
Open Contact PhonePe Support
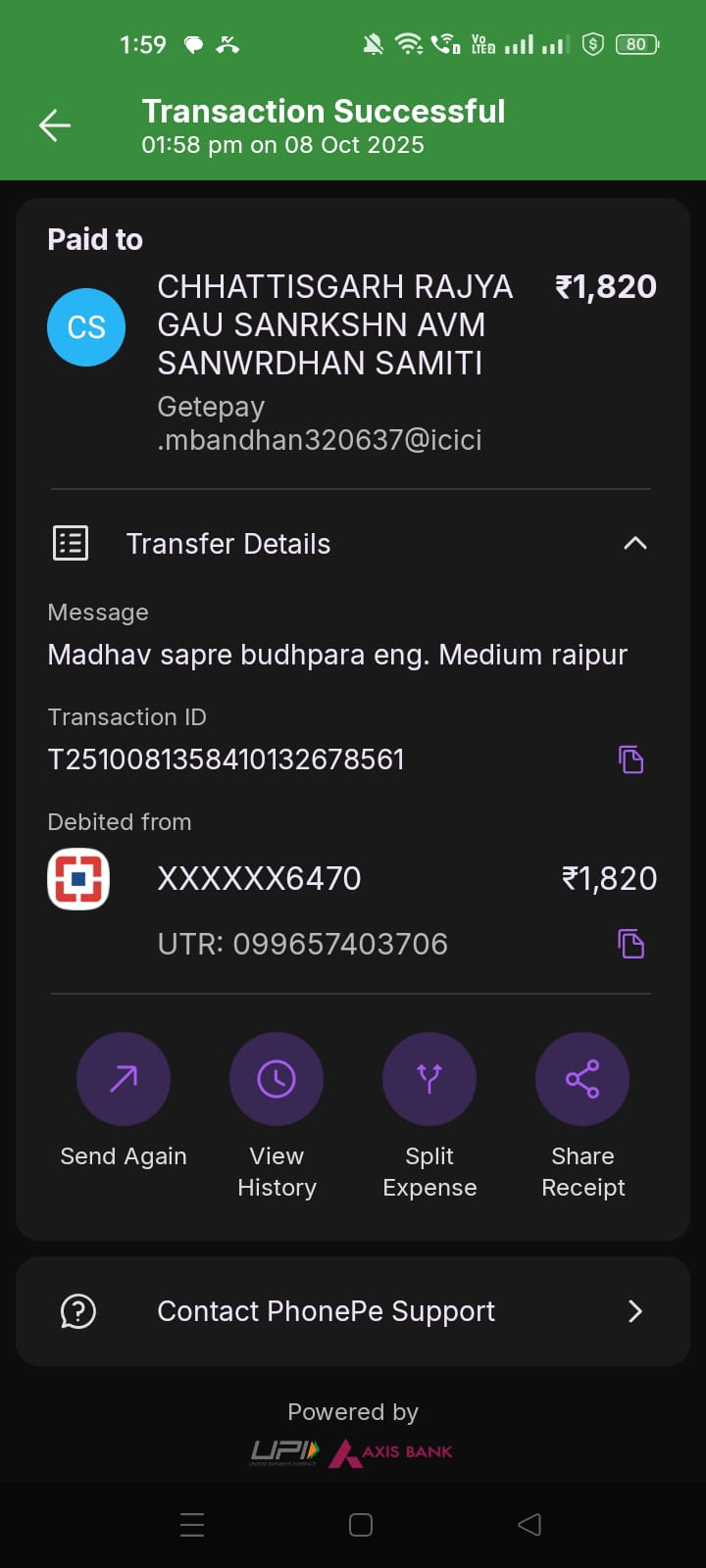click(x=353, y=1311)
